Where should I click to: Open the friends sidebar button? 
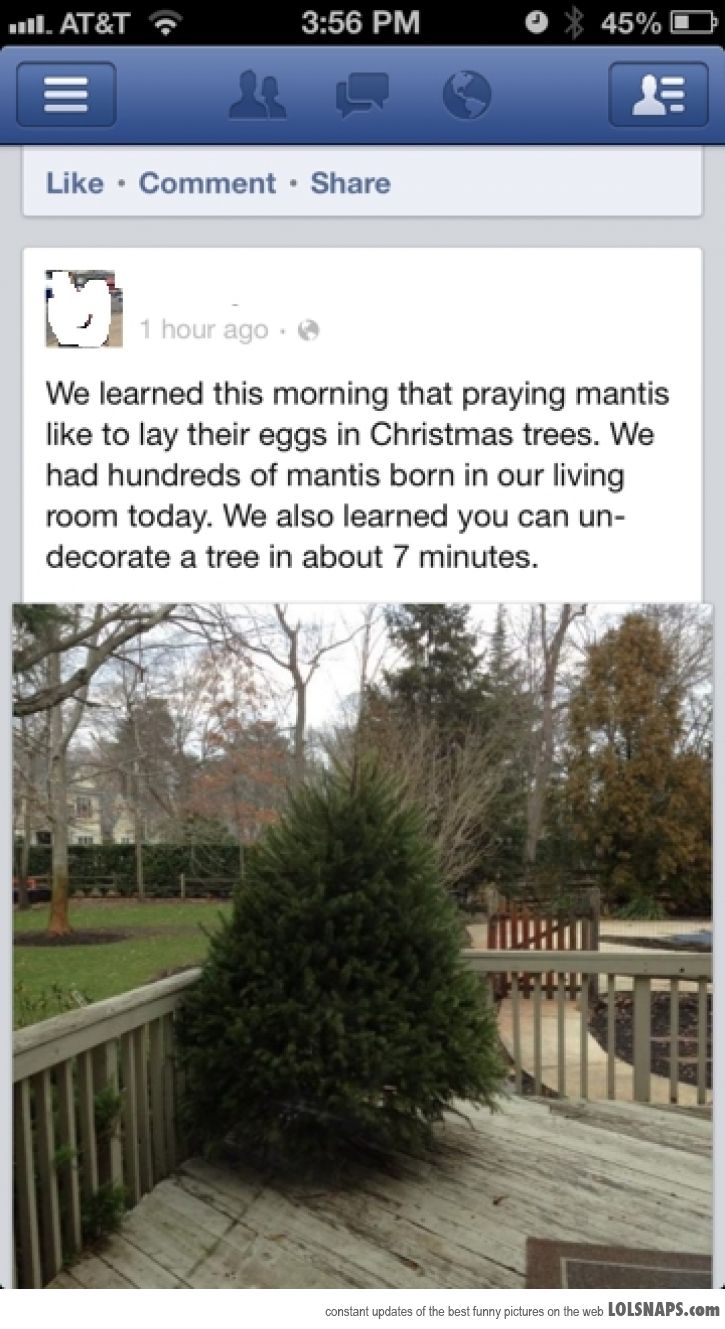tap(658, 94)
